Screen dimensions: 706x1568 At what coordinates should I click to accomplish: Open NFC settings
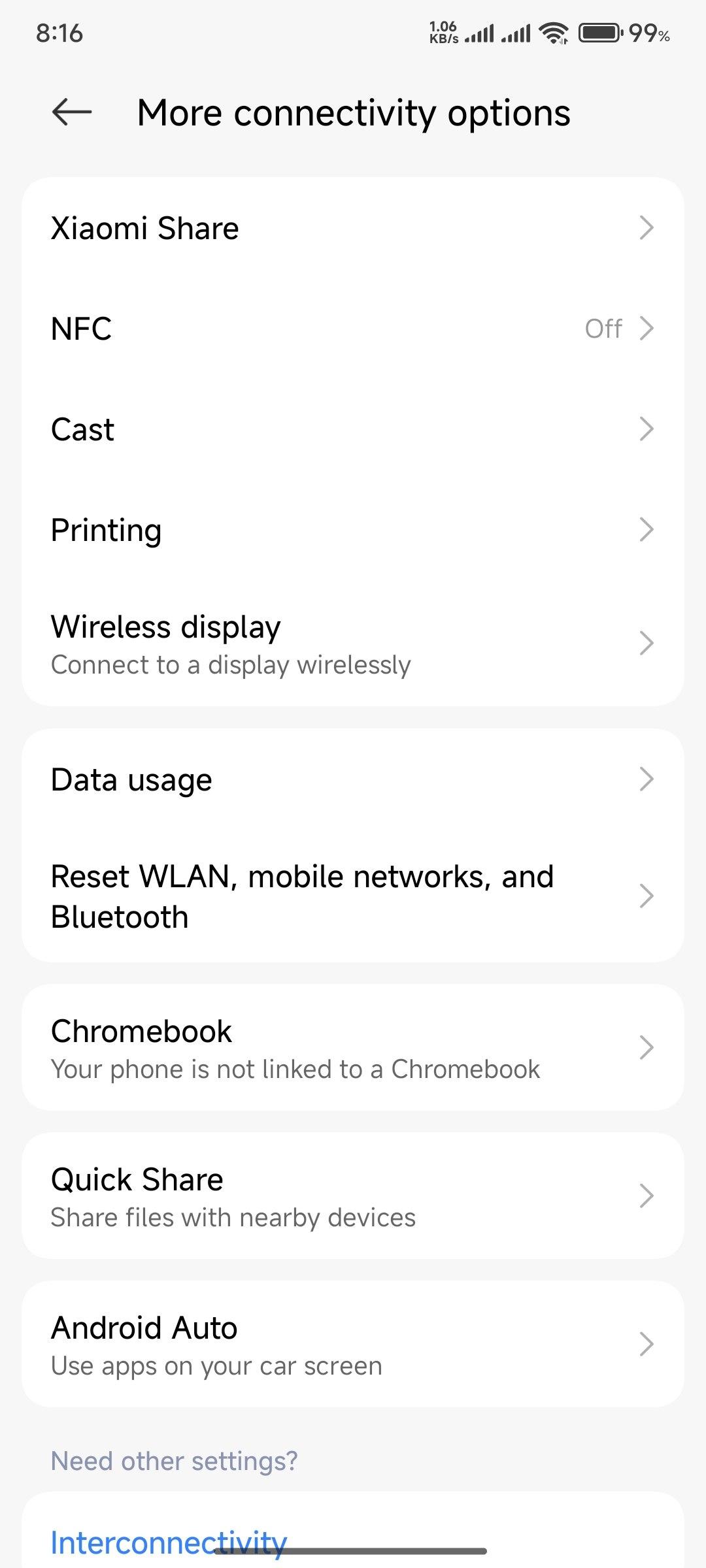point(353,329)
